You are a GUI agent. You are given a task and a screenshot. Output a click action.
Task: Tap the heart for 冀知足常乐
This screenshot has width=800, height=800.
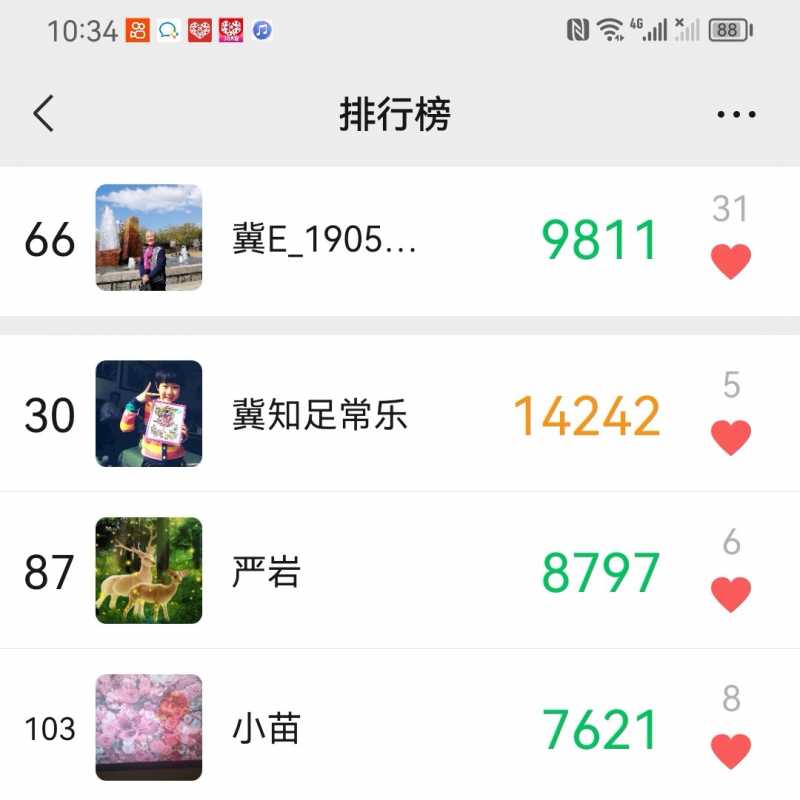[x=730, y=438]
